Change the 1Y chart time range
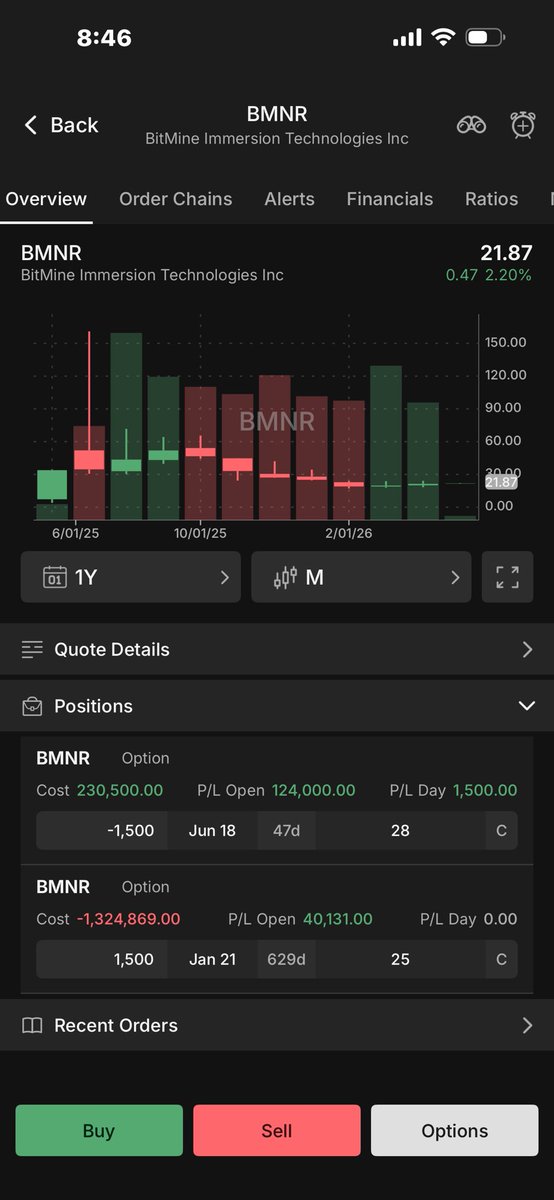 coord(131,577)
